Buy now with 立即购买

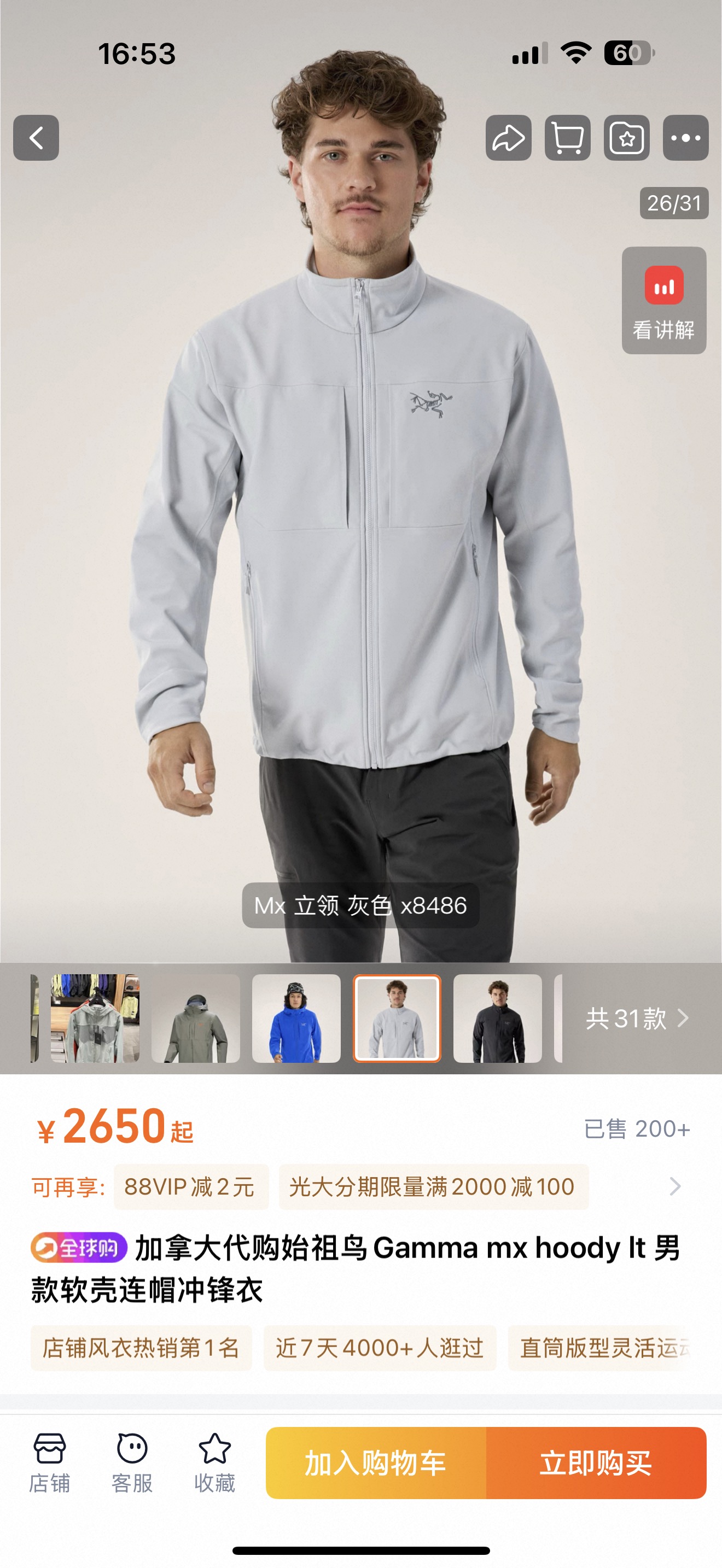(x=595, y=1462)
